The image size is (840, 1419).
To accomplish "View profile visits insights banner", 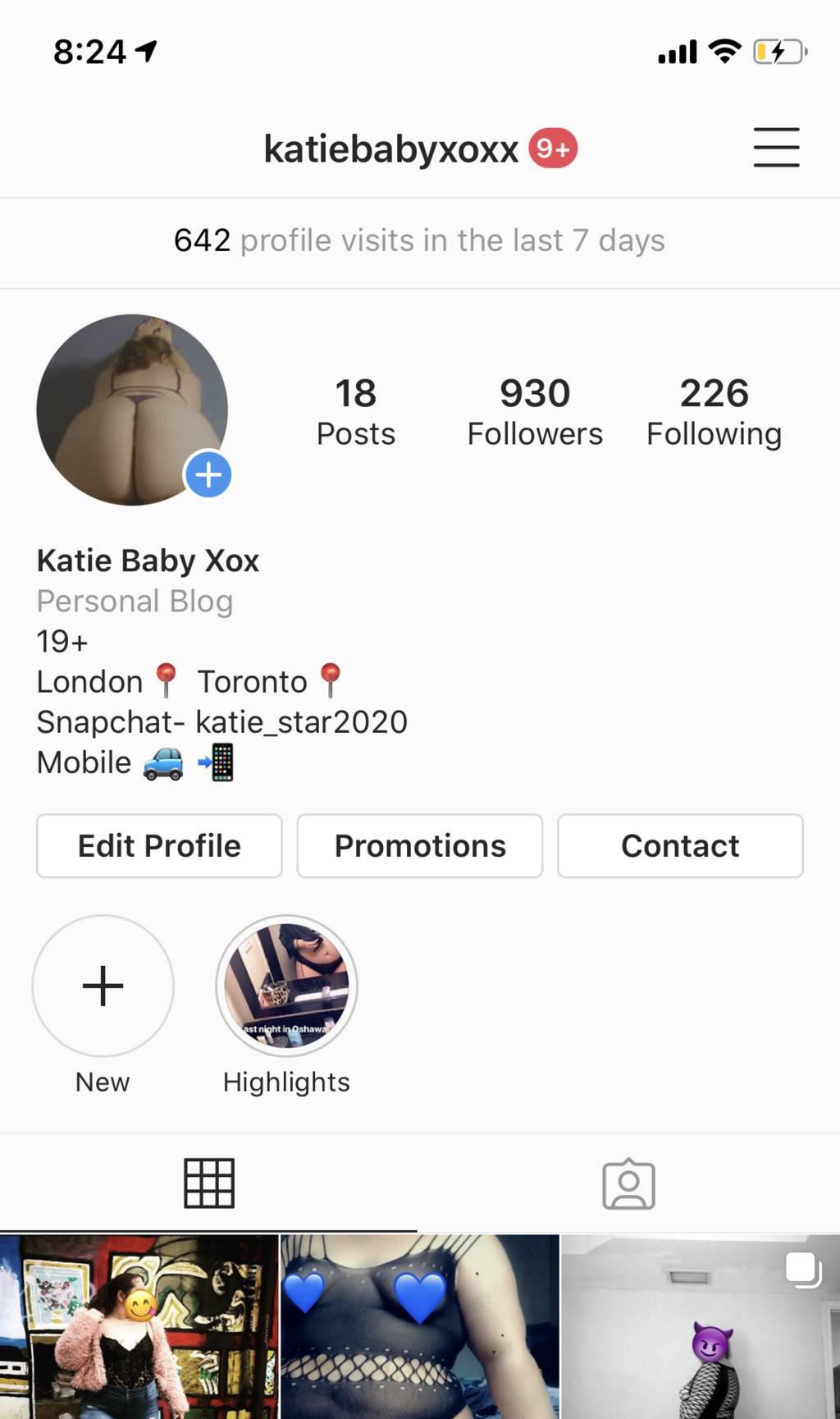I will click(419, 241).
